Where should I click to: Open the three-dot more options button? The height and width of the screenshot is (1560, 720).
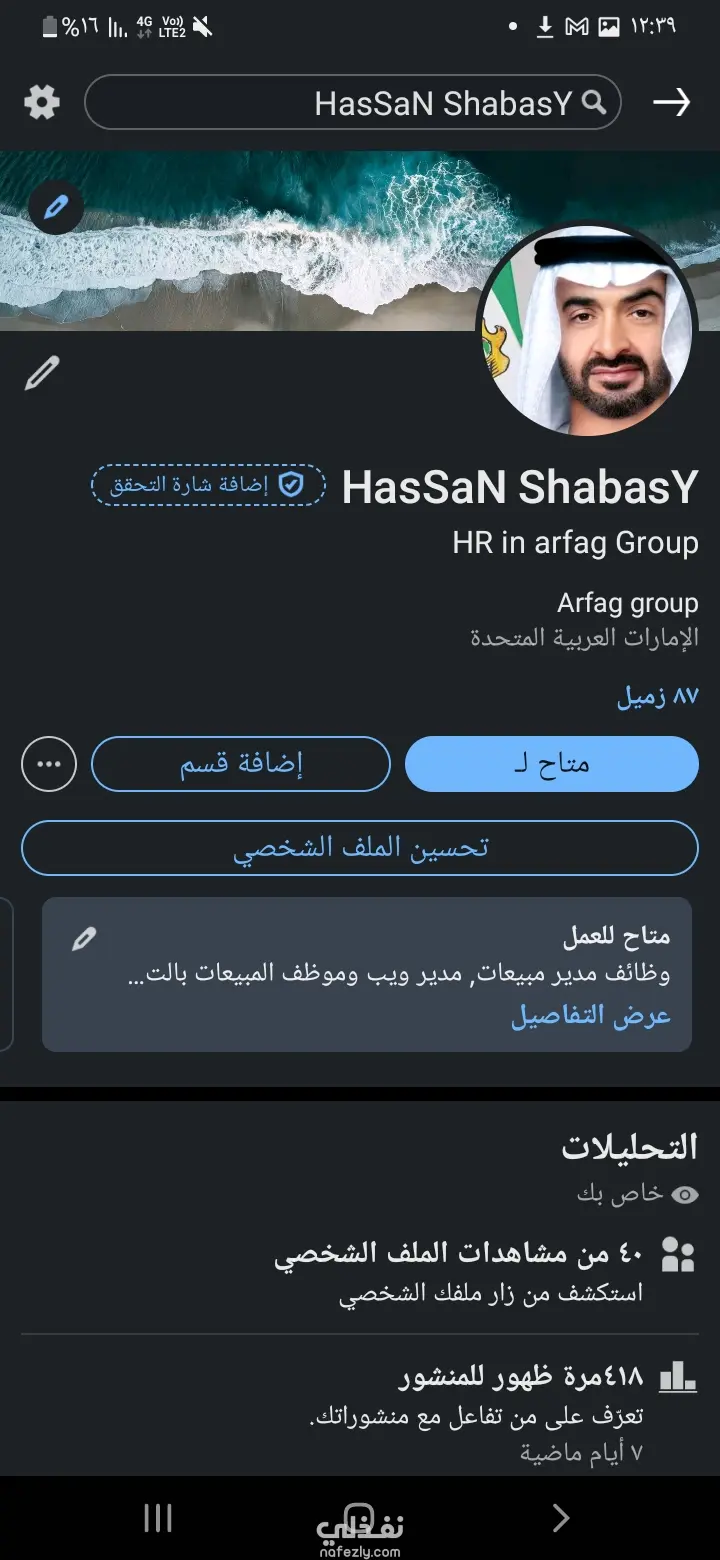49,764
